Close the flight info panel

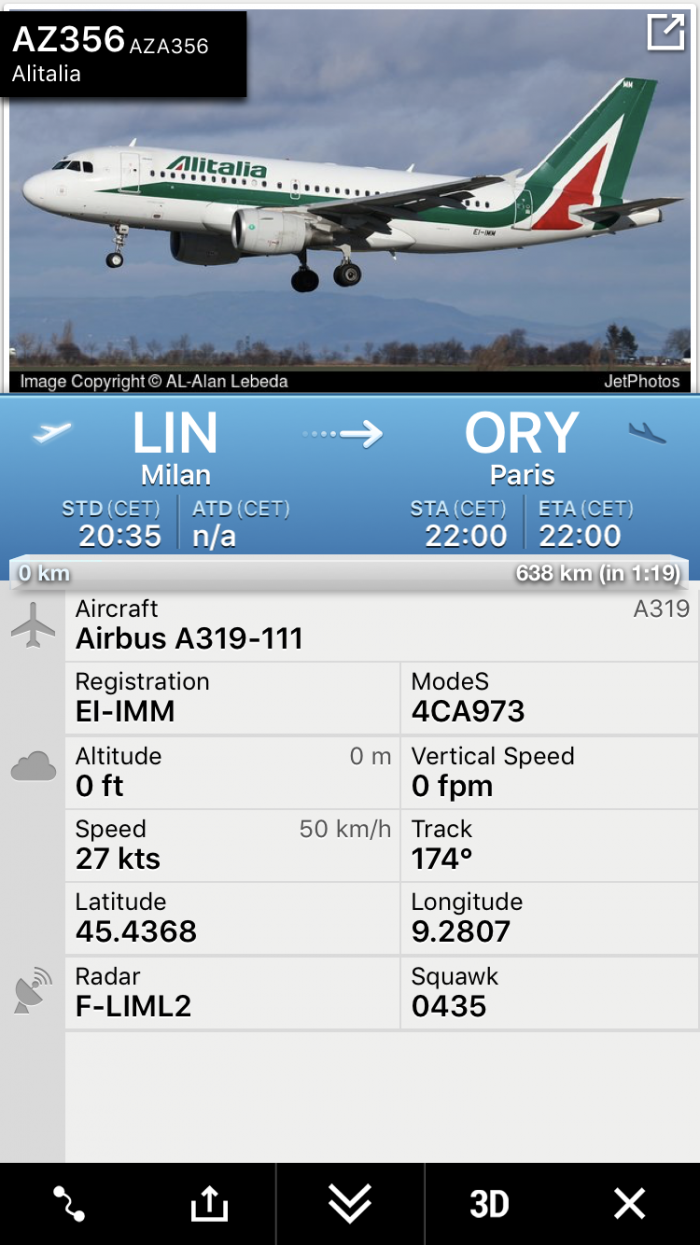tap(629, 1203)
